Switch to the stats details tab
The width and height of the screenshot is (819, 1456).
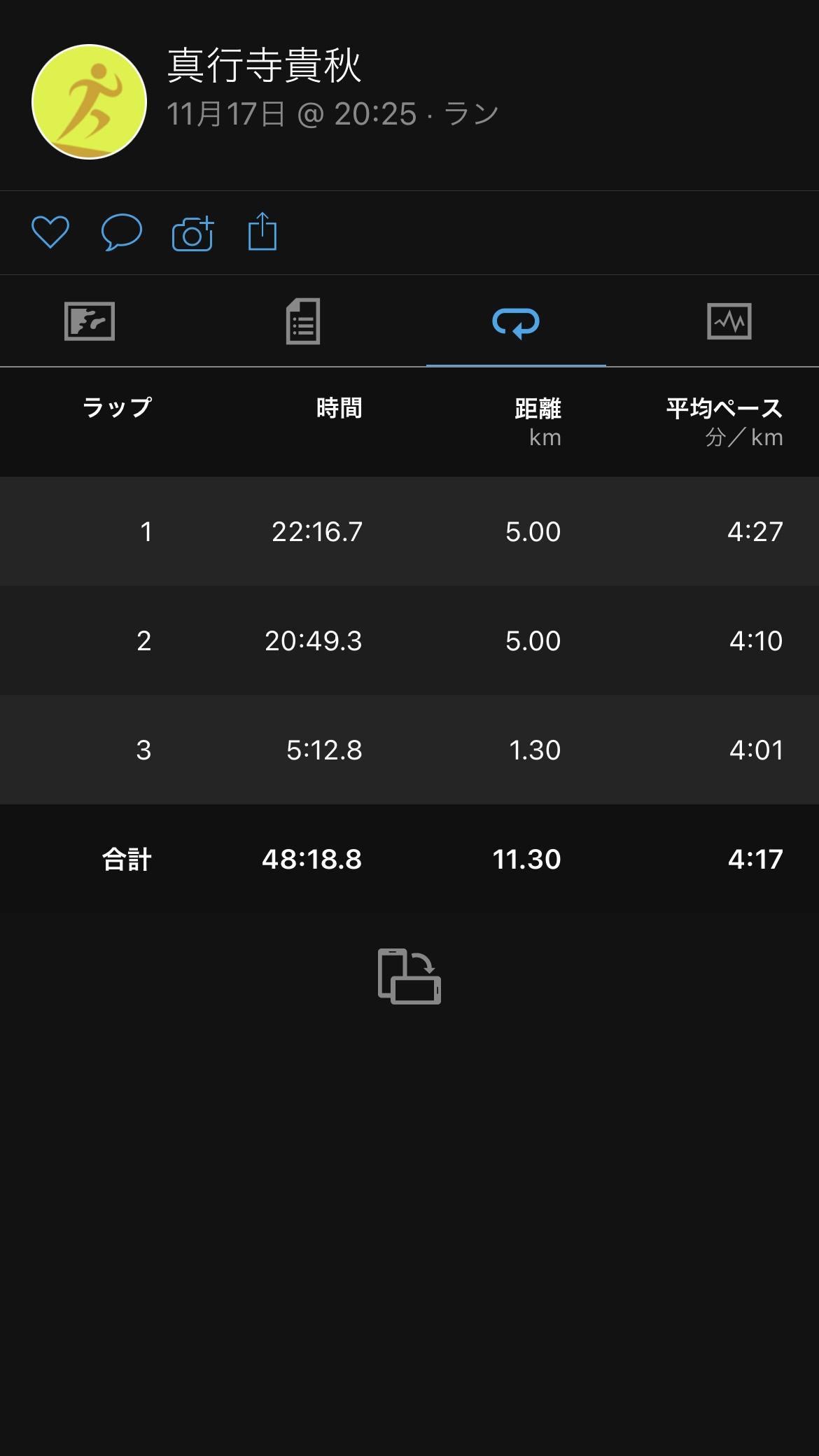(x=303, y=321)
